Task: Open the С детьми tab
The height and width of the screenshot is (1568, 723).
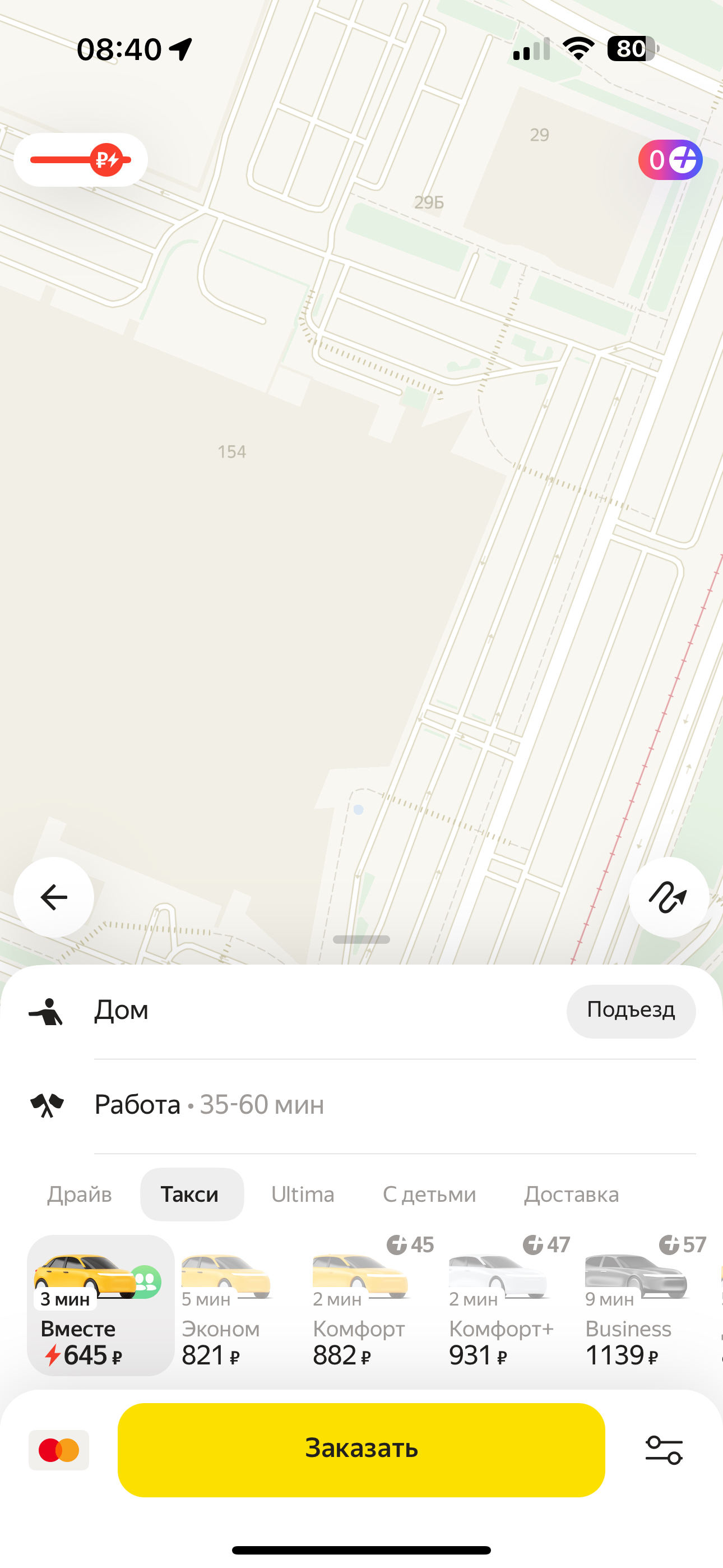Action: point(429,1195)
